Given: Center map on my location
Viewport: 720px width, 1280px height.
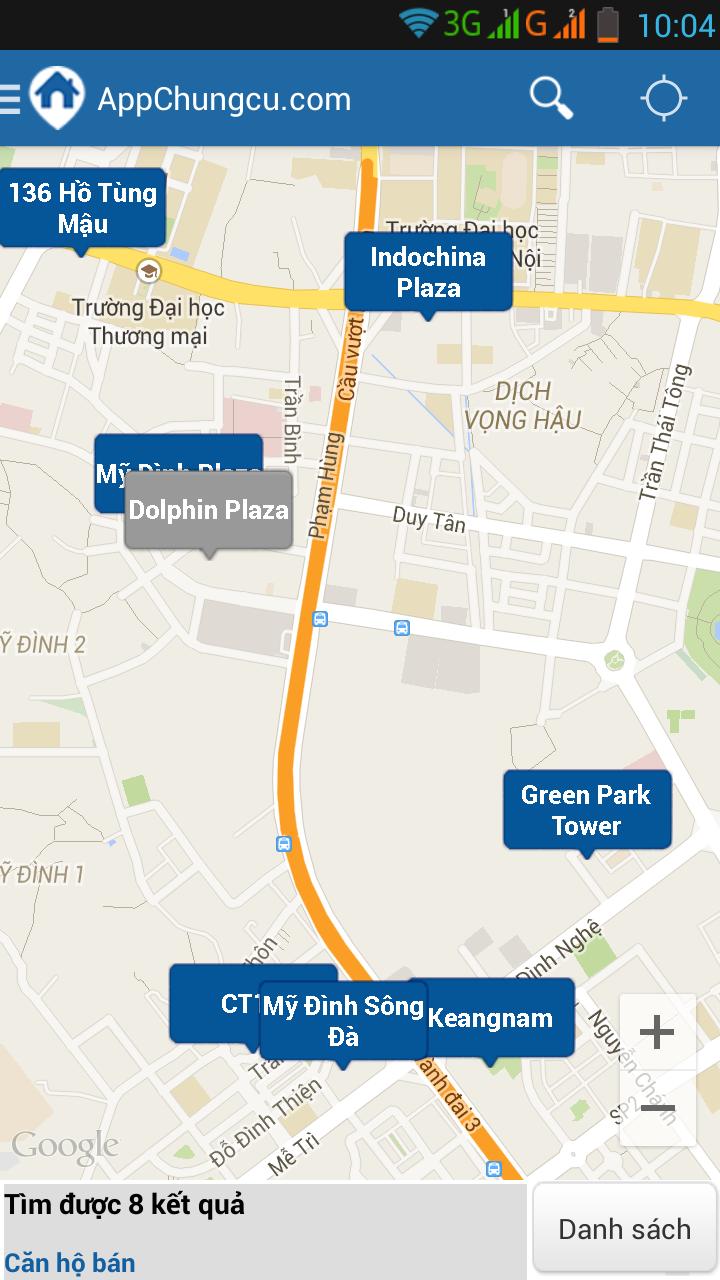Looking at the screenshot, I should coord(663,98).
